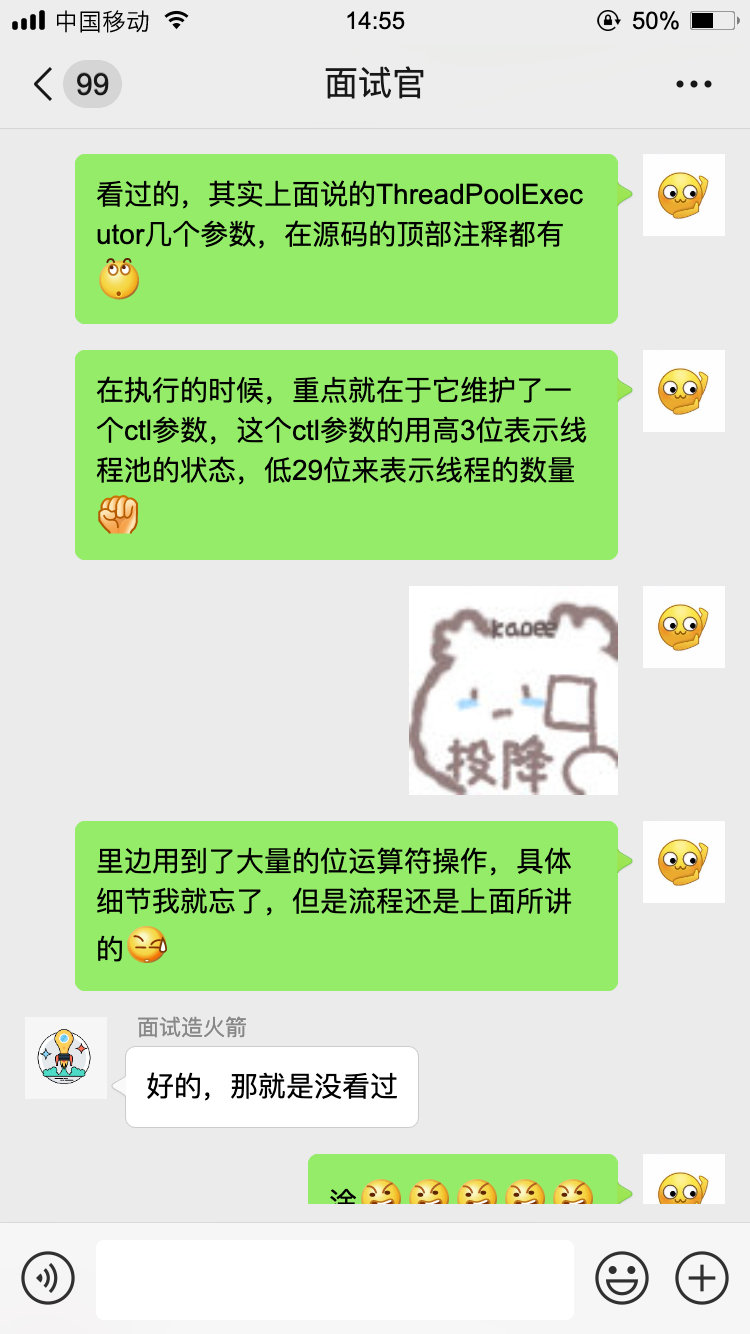Tap the message text field
750x1334 pixels.
tap(334, 1279)
